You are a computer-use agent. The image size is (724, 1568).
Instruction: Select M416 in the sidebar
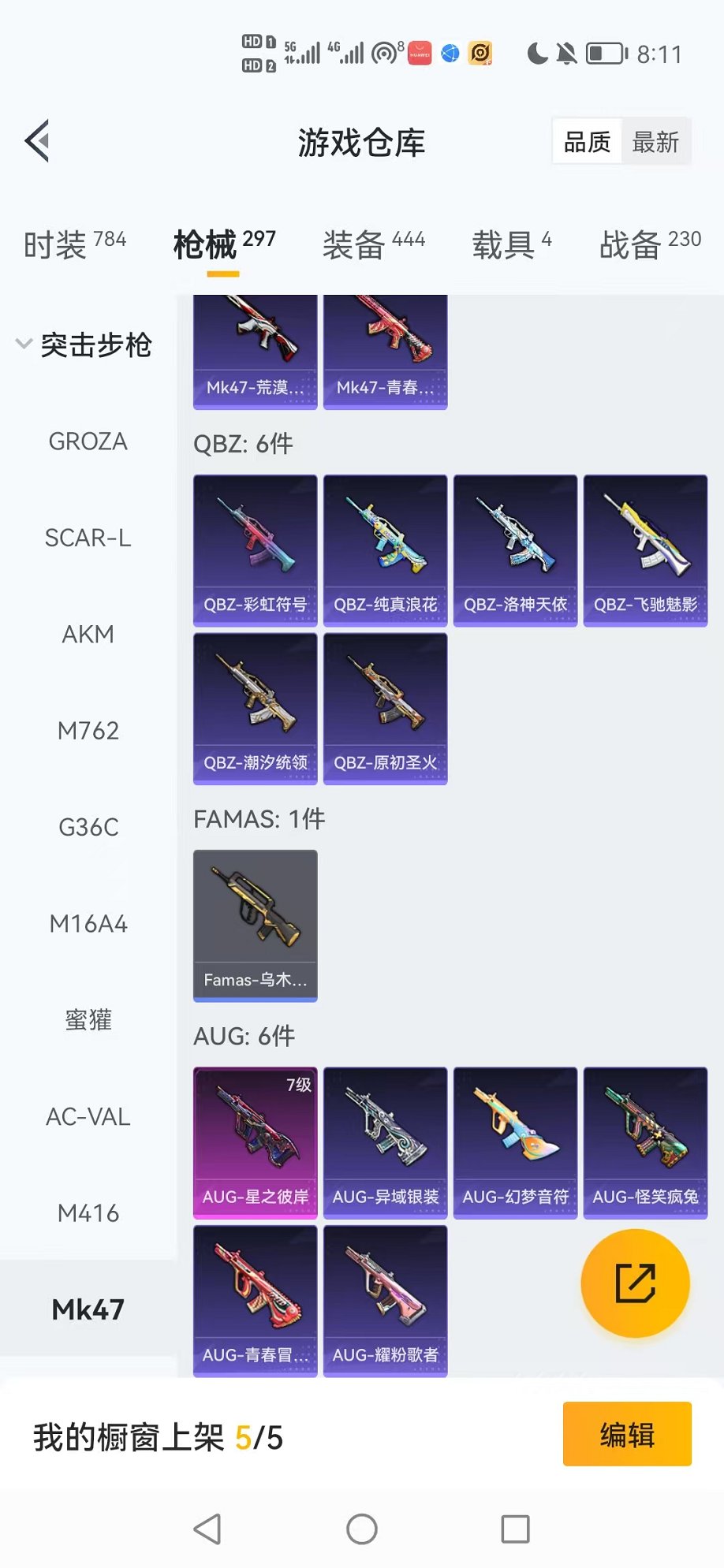[88, 1213]
